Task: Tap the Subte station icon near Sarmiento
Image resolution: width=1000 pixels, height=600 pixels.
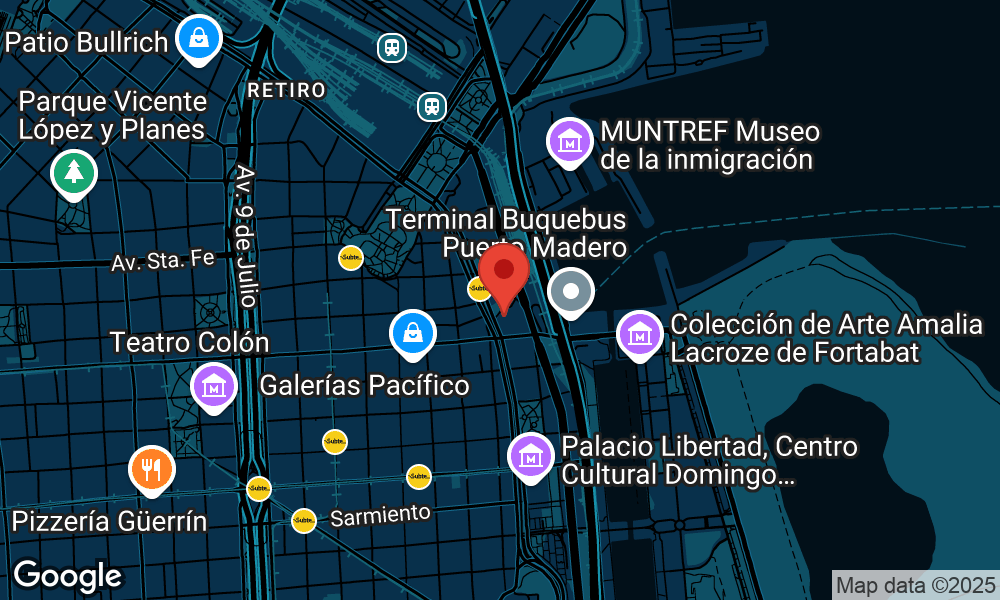Action: [304, 520]
